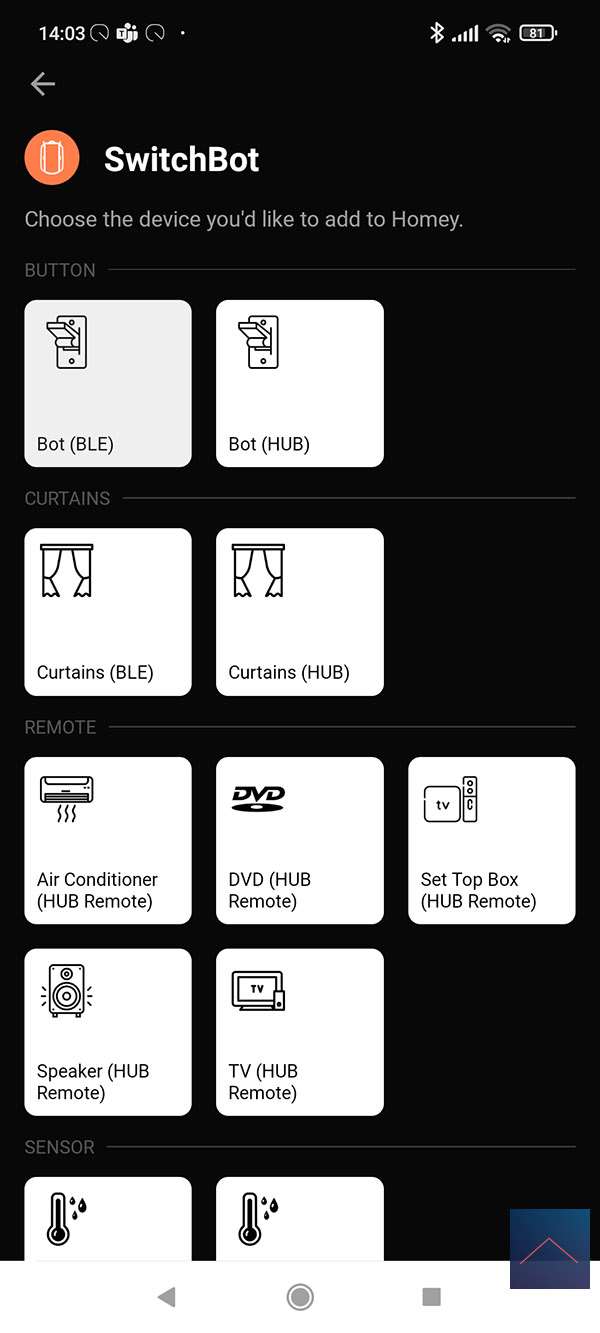Select Air Conditioner (HUB Remote)
The height and width of the screenshot is (1333, 600).
pos(108,840)
